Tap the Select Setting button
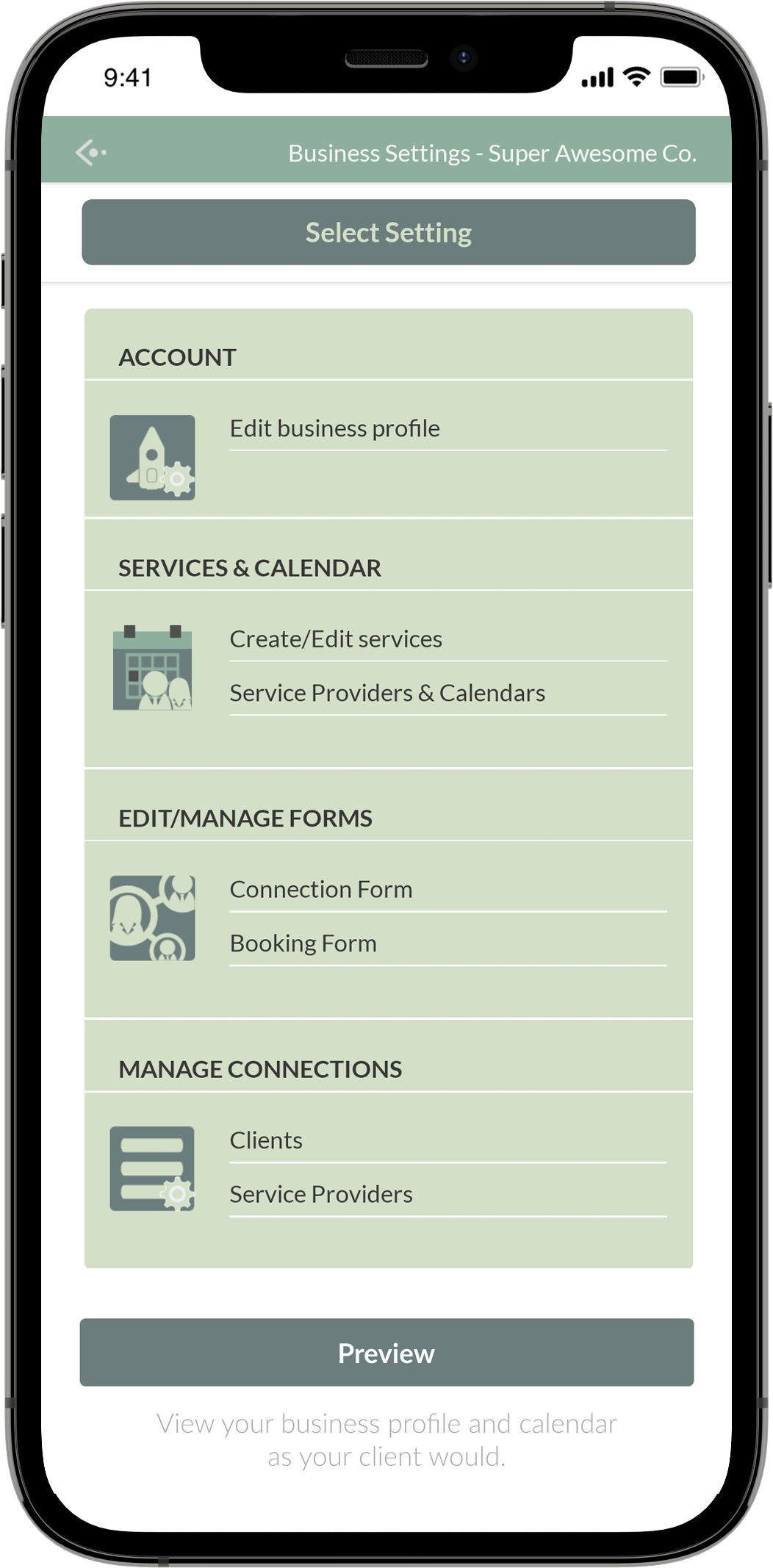 pyautogui.click(x=388, y=232)
